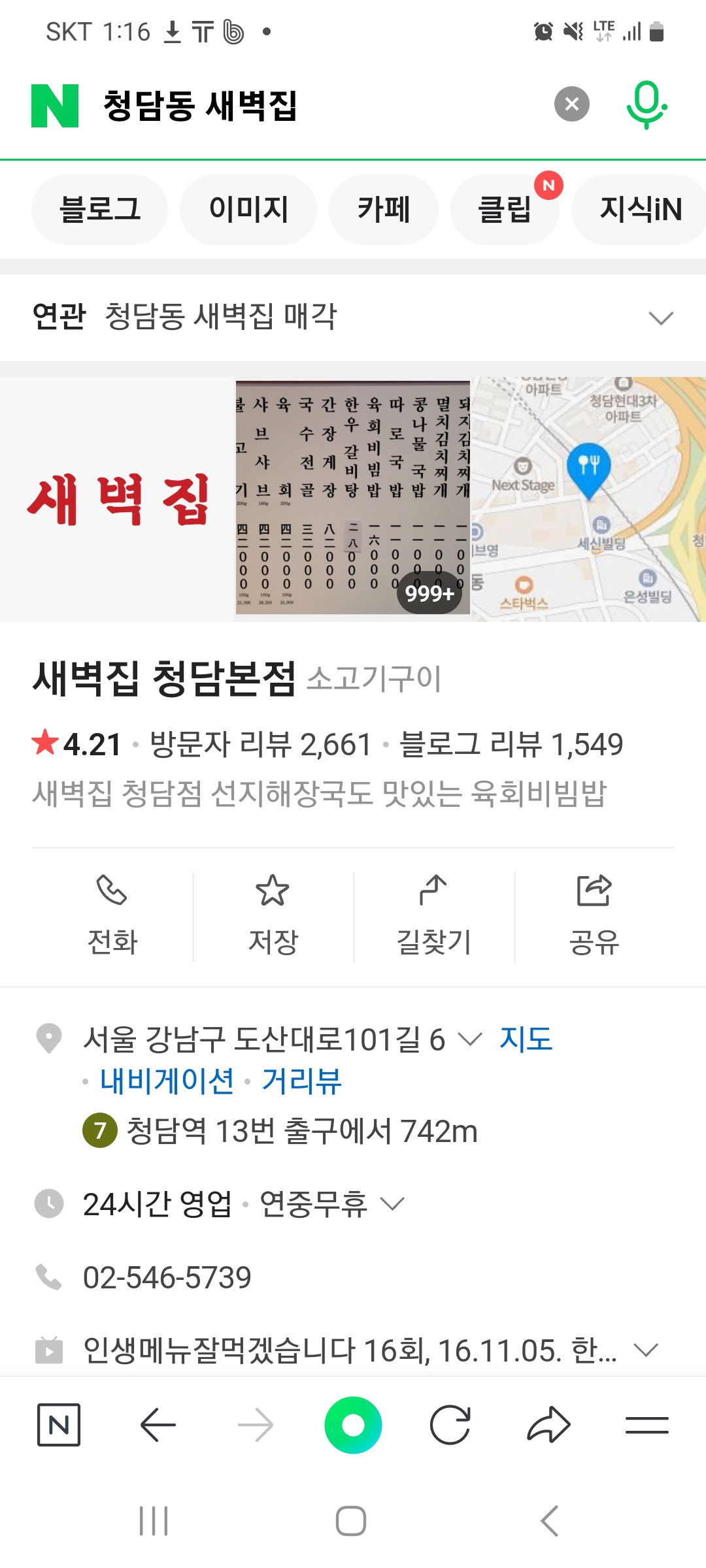Start voice search with the microphone

coord(646,105)
